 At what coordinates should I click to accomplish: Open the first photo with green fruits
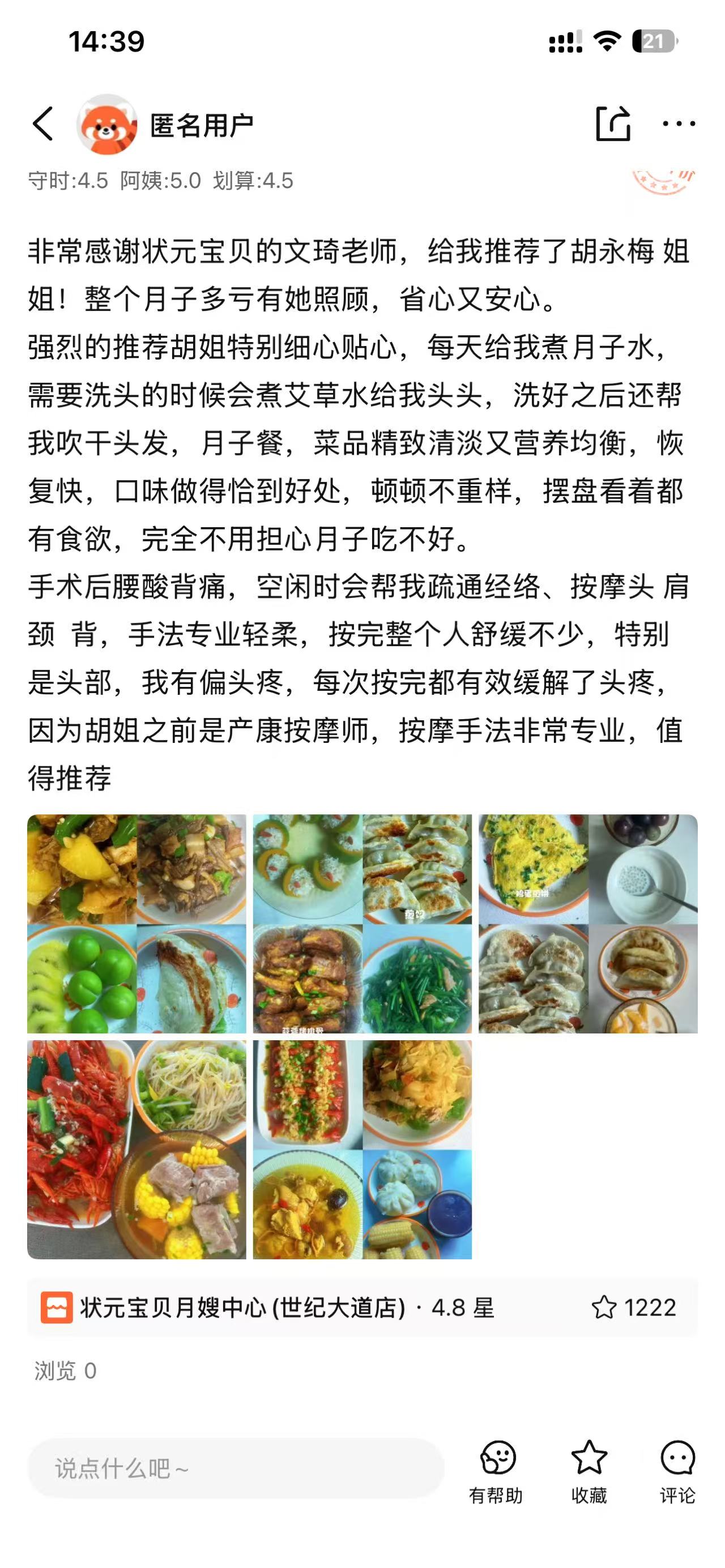tap(137, 924)
